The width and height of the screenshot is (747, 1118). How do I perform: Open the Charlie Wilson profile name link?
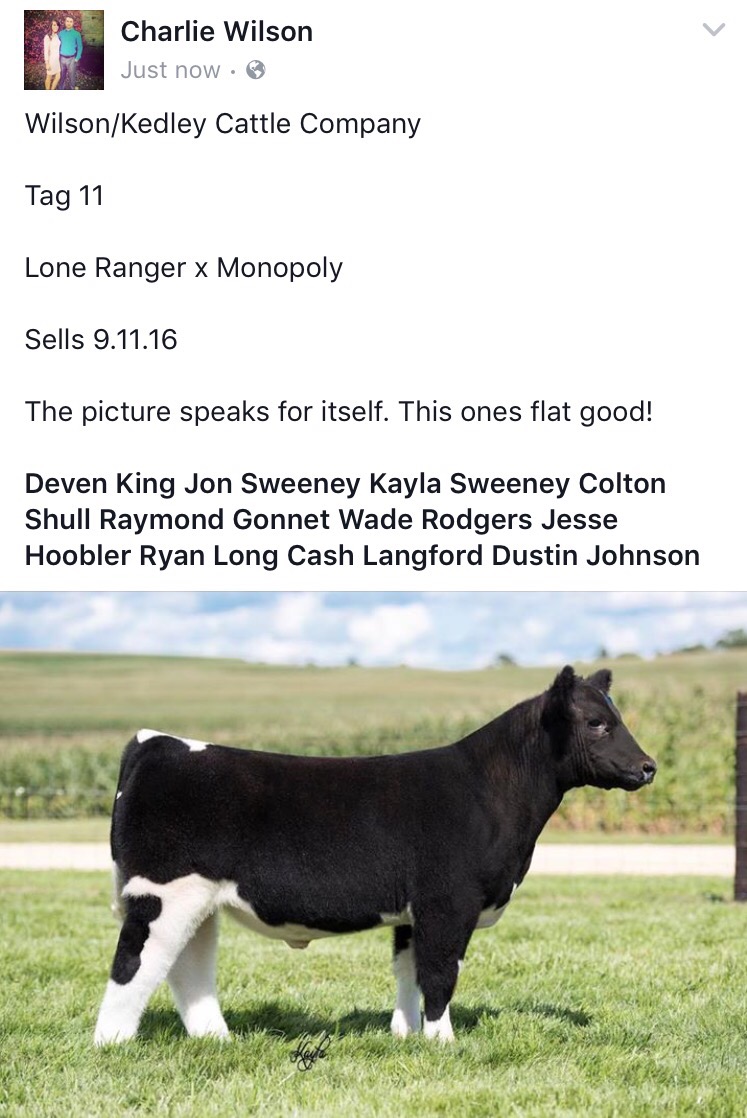click(217, 32)
